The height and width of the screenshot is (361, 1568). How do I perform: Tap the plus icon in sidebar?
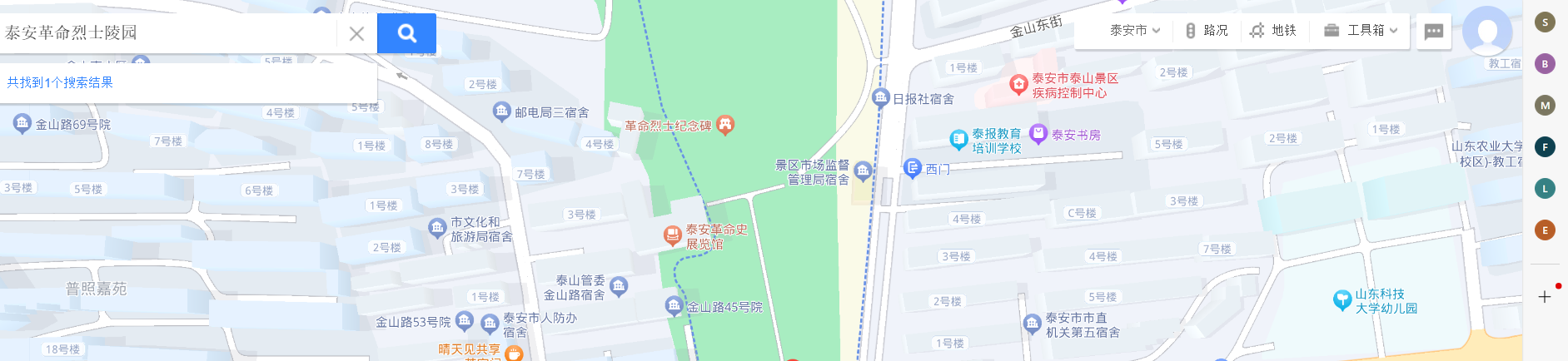coord(1545,297)
